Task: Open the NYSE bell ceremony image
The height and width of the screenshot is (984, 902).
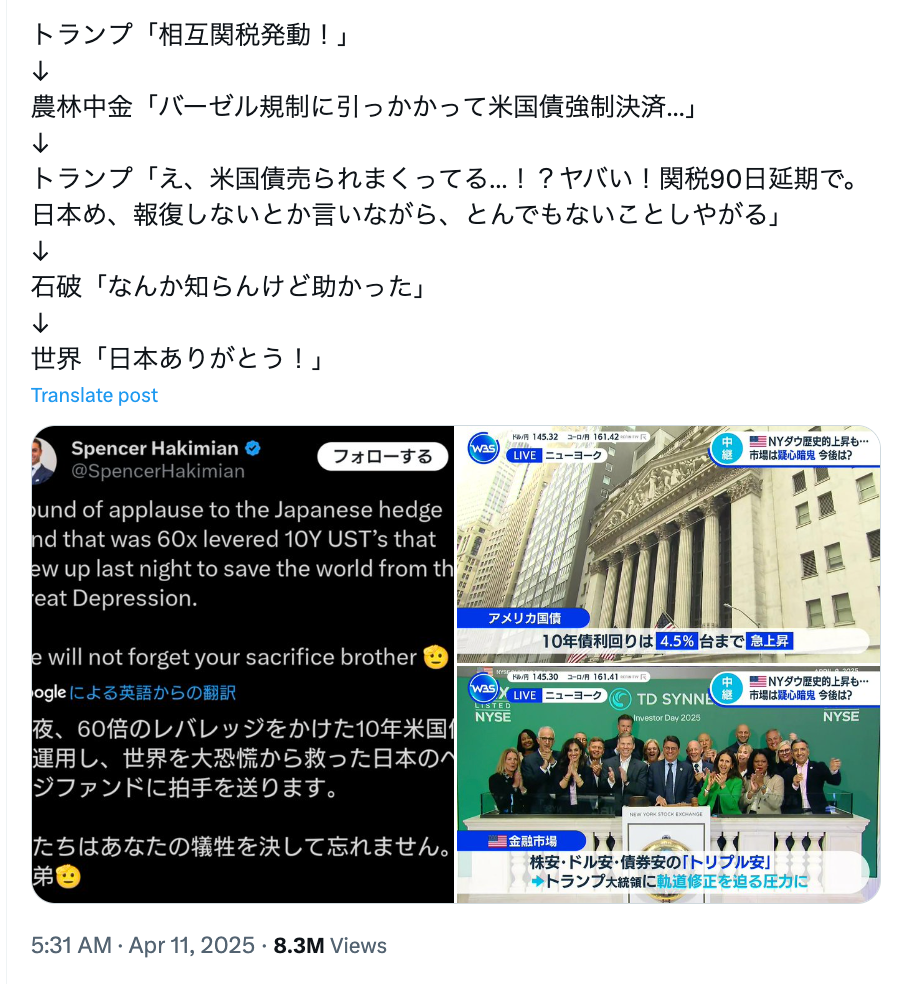Action: click(668, 784)
